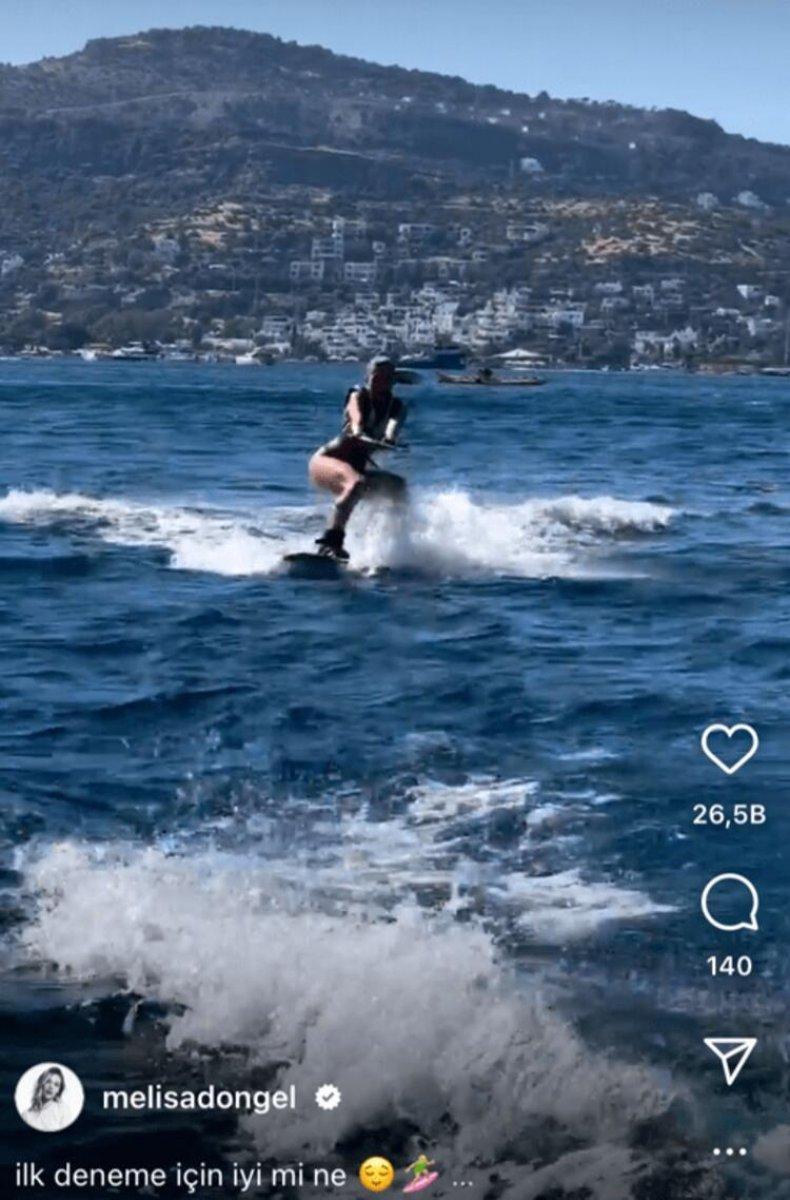Open the three-dot more options menu
790x1200 pixels.
coord(729,1152)
